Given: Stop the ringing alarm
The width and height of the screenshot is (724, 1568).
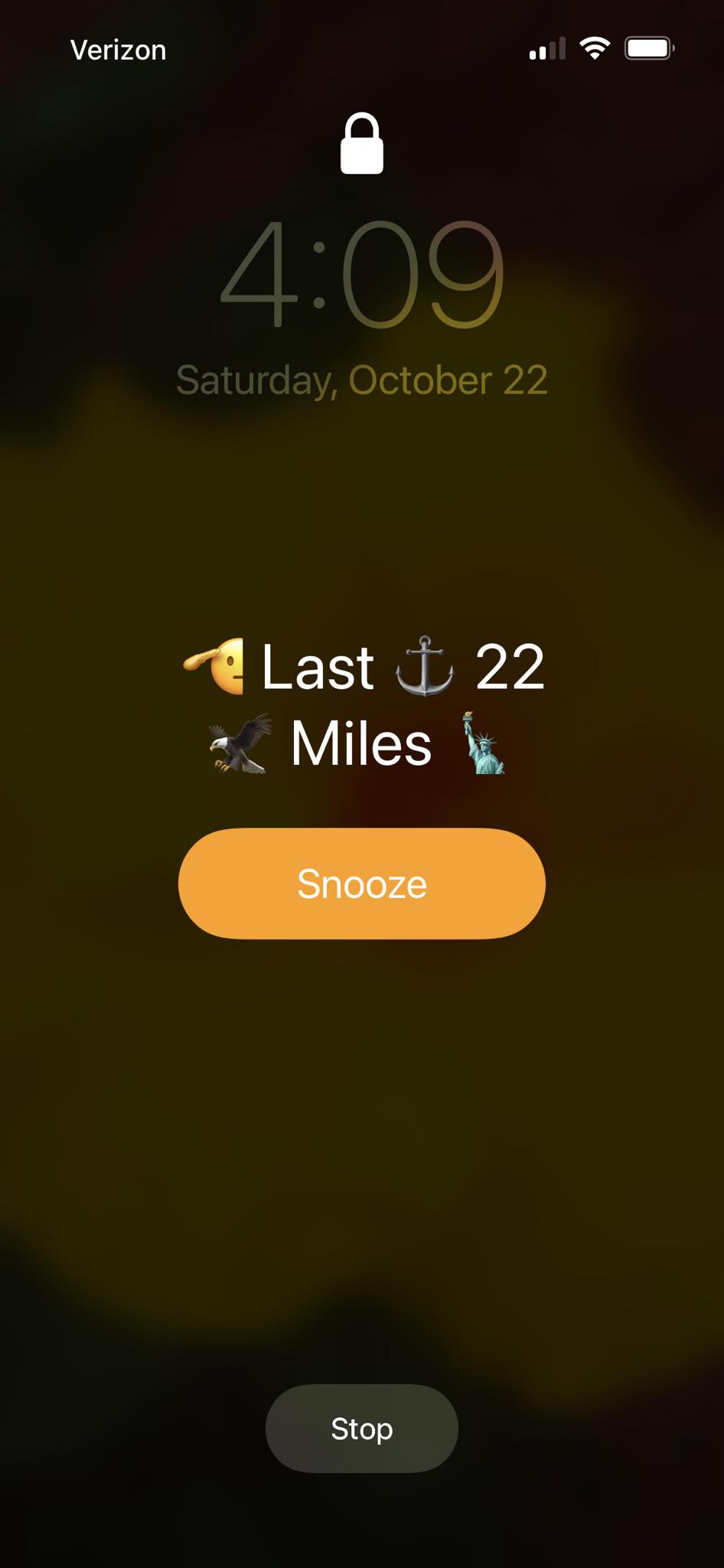Looking at the screenshot, I should coord(361,1428).
